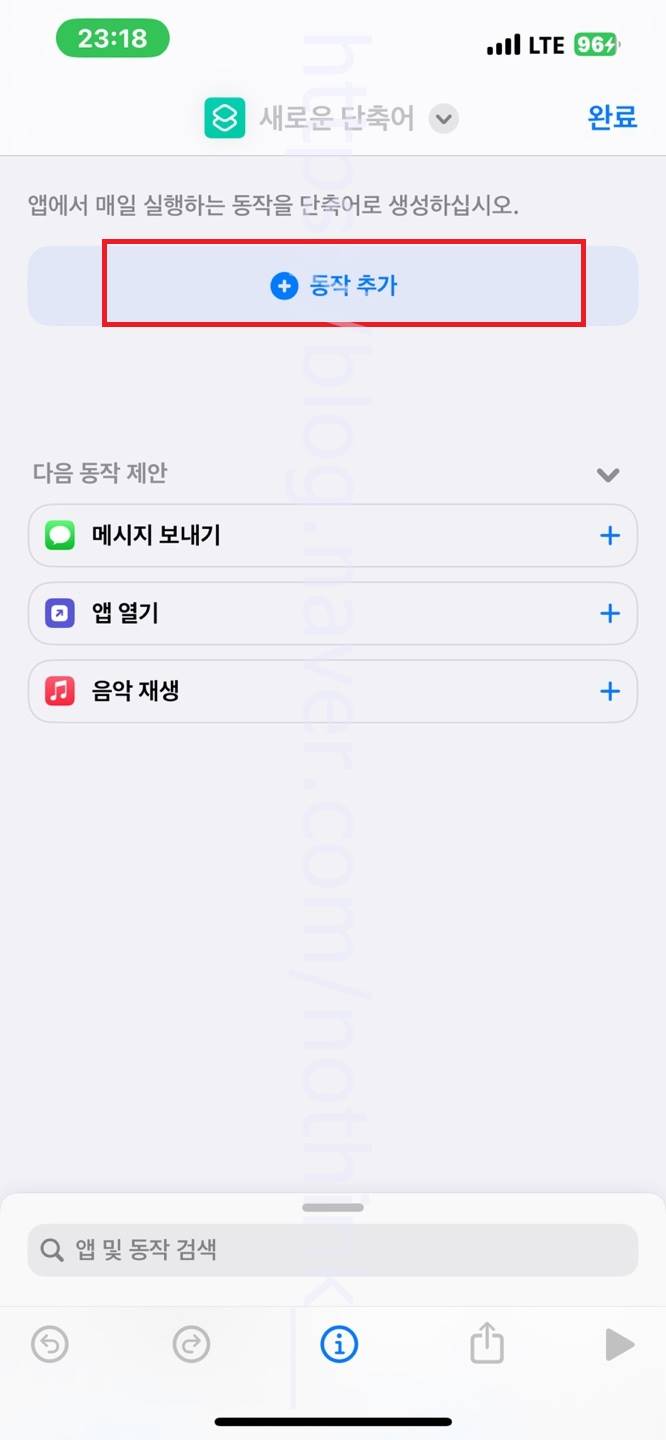Add the 앱 열기 suggested action
Image resolution: width=666 pixels, height=1440 pixels.
click(x=610, y=614)
